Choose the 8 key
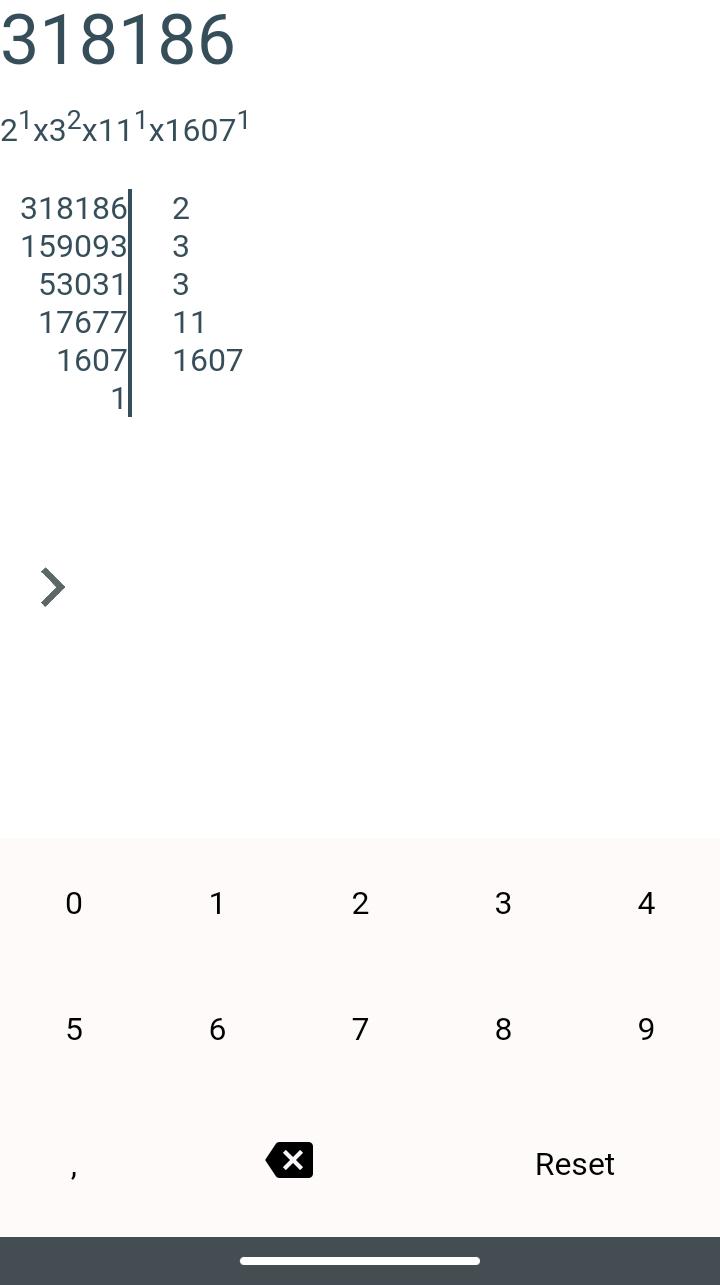 [503, 1029]
